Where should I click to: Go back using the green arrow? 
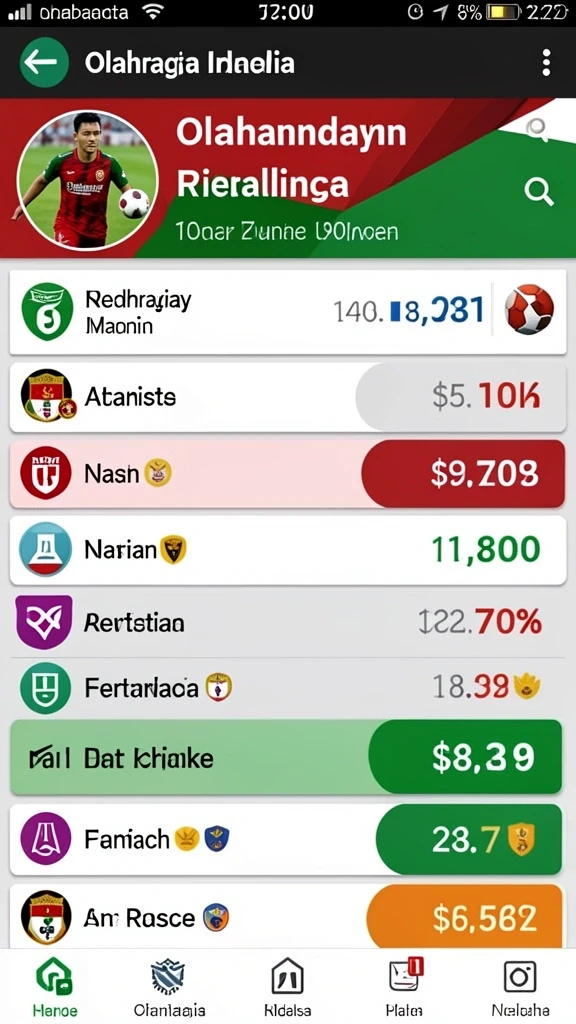click(44, 63)
